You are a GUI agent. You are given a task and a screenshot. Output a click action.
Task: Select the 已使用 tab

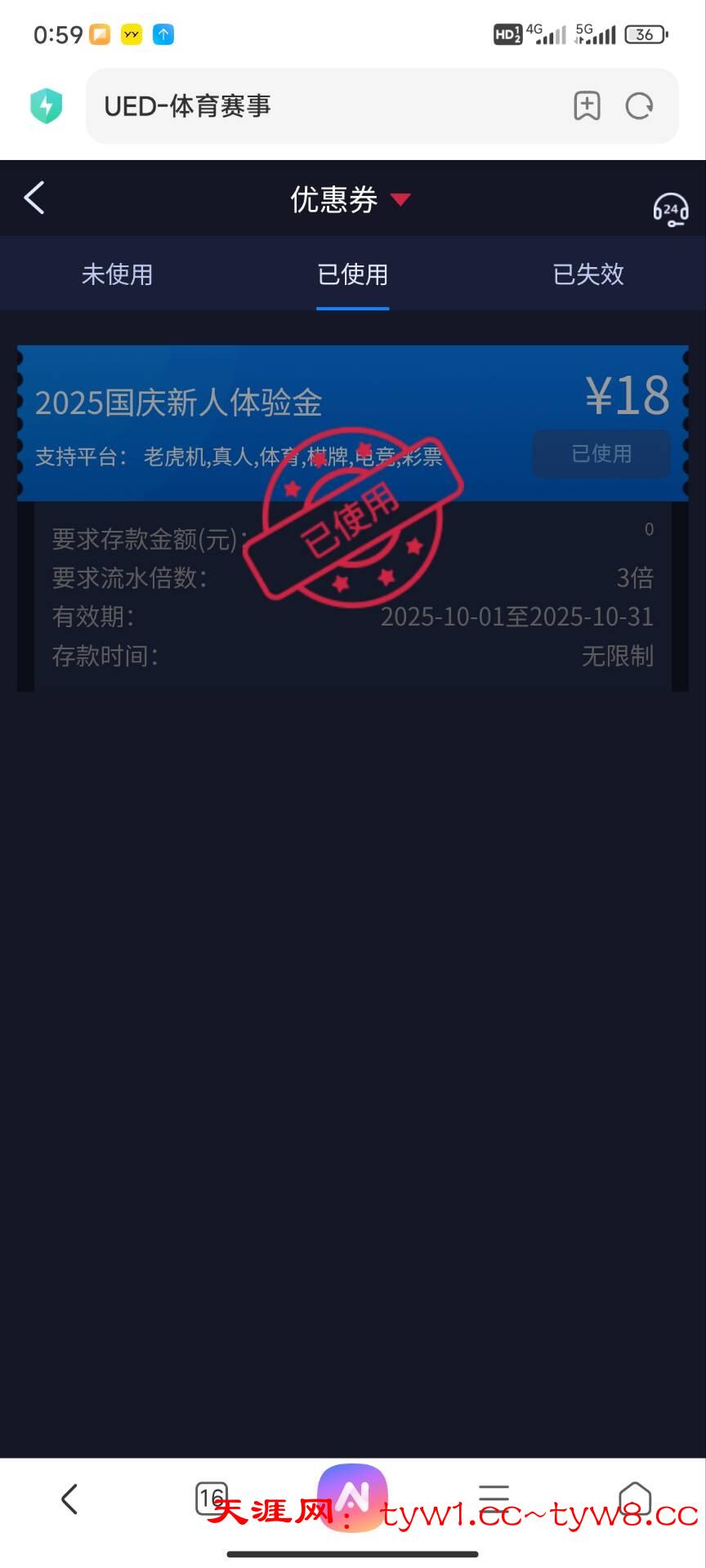tap(353, 274)
